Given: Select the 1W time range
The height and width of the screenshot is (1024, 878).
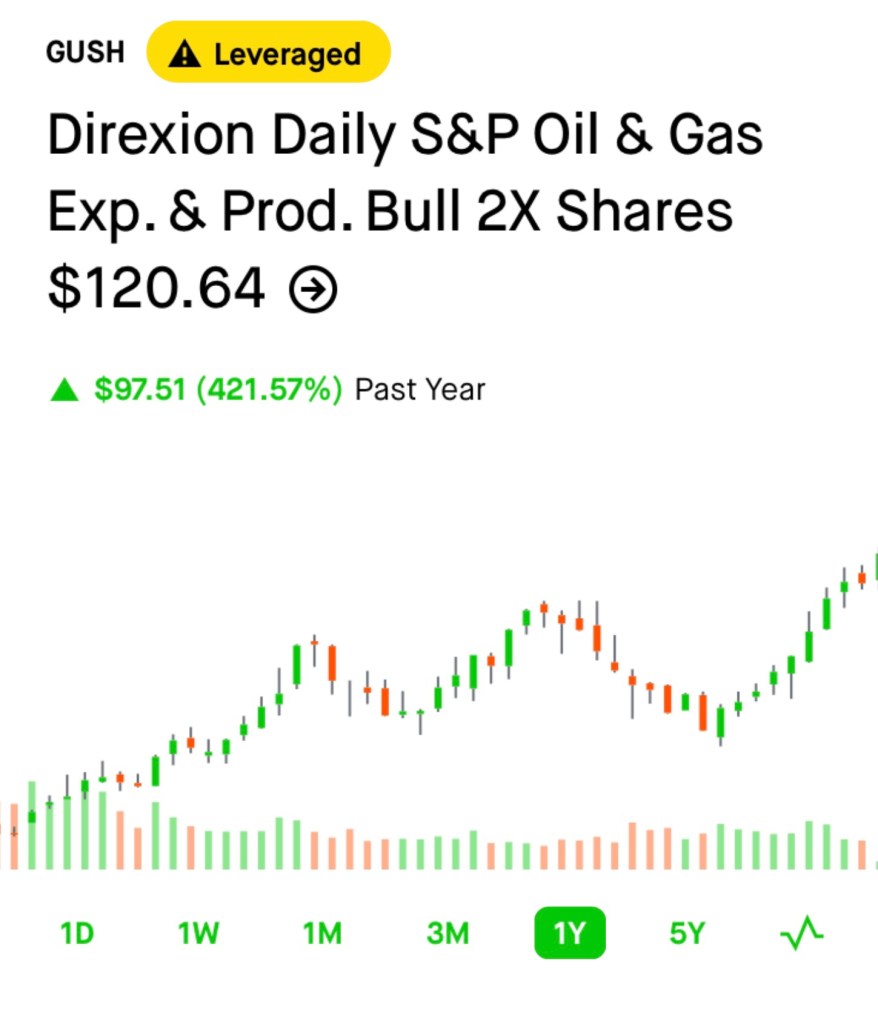Looking at the screenshot, I should coord(198,934).
